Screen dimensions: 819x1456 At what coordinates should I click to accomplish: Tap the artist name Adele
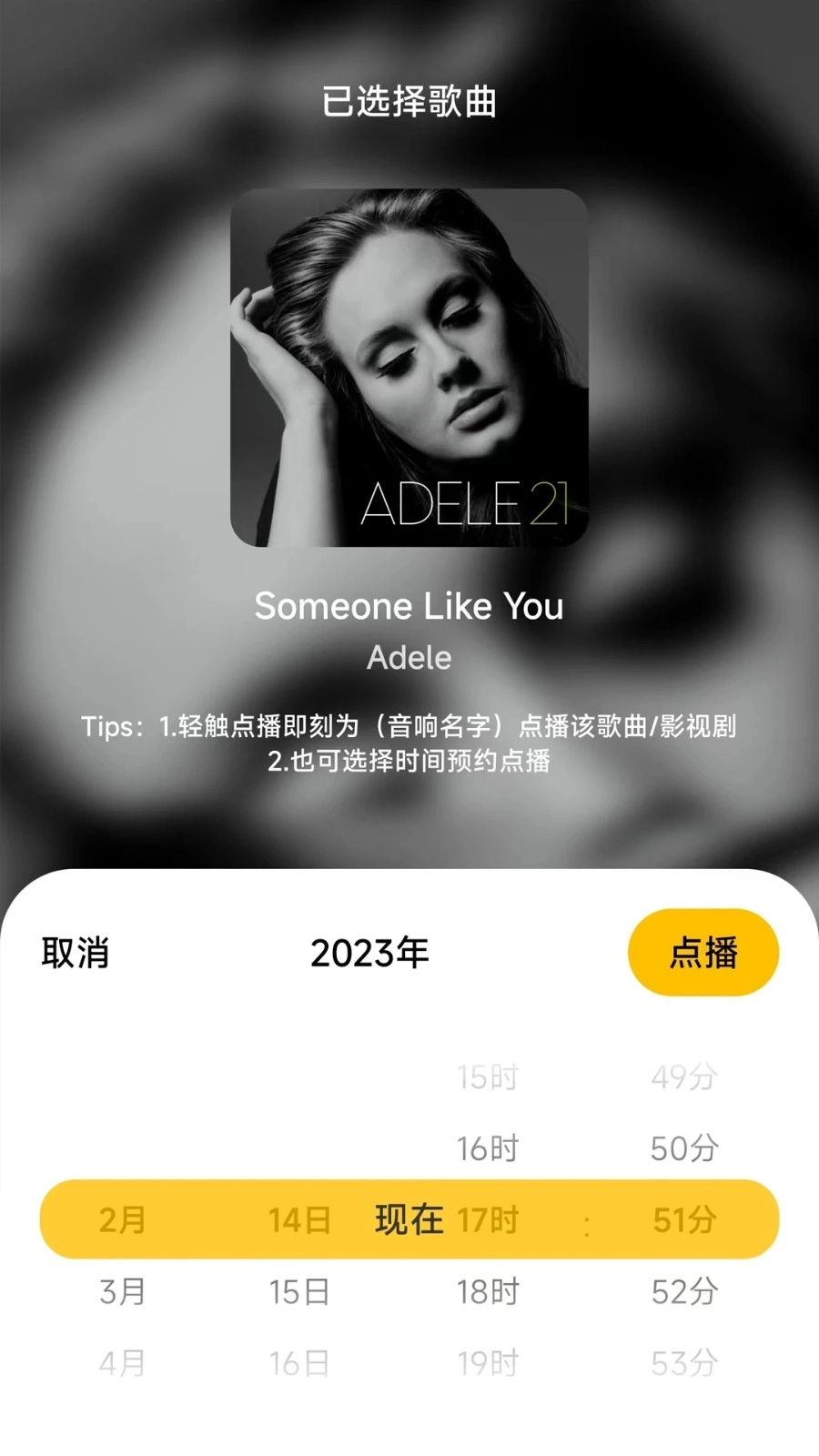(x=409, y=657)
